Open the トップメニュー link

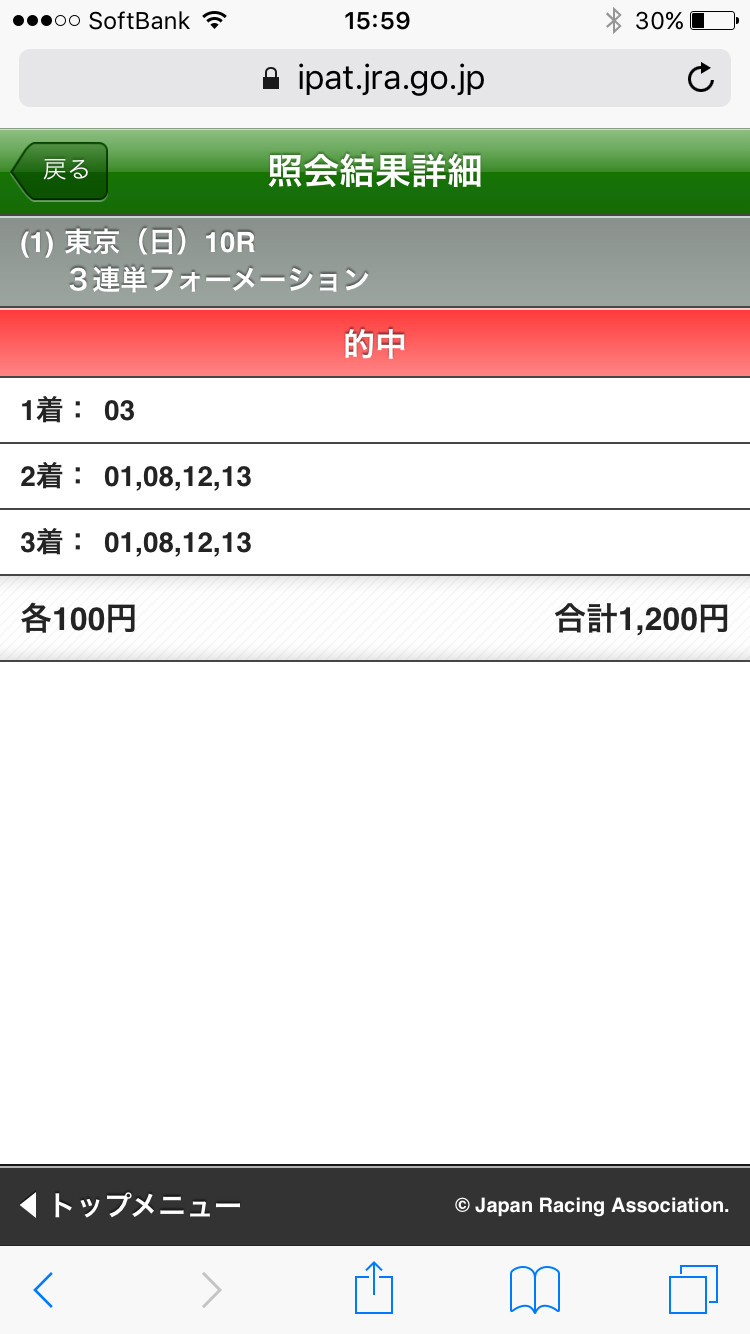click(131, 1205)
